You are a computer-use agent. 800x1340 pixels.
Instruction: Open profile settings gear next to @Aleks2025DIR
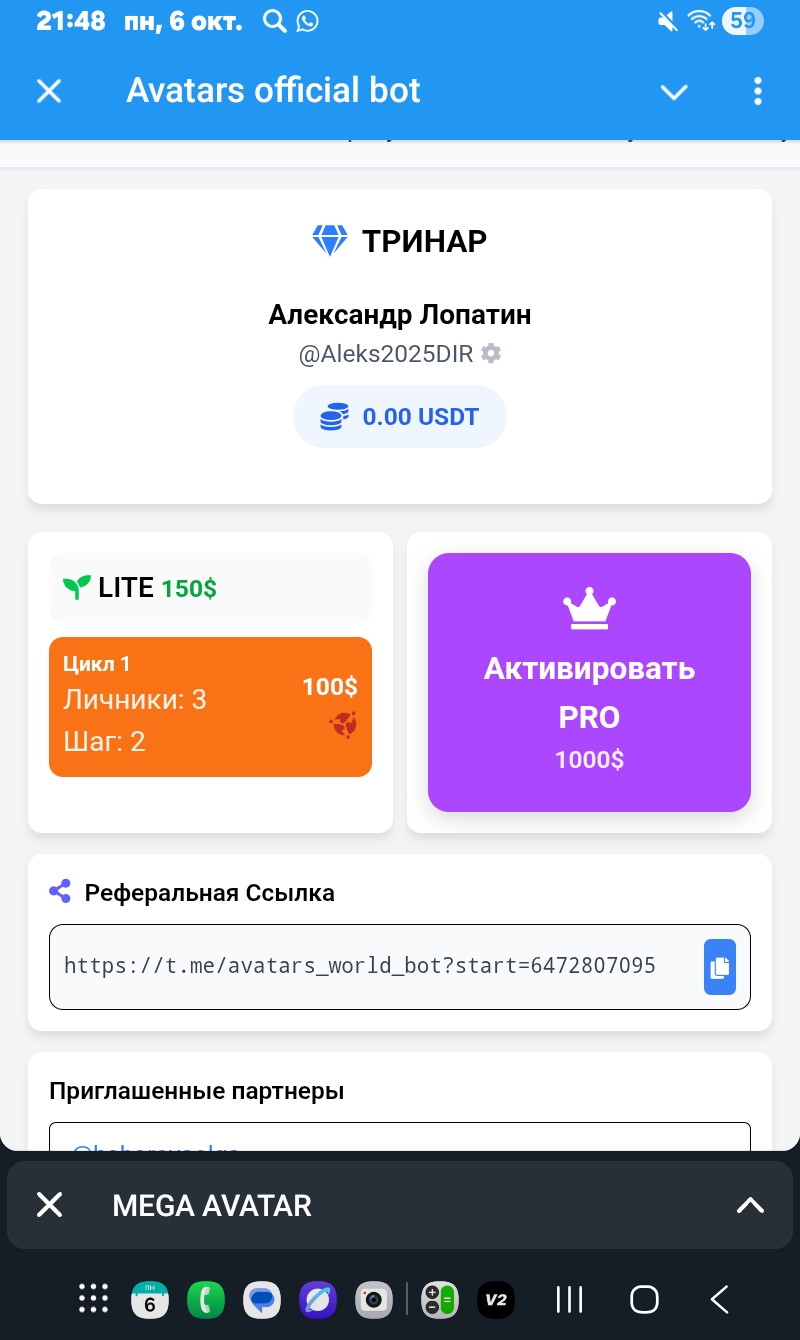[491, 354]
